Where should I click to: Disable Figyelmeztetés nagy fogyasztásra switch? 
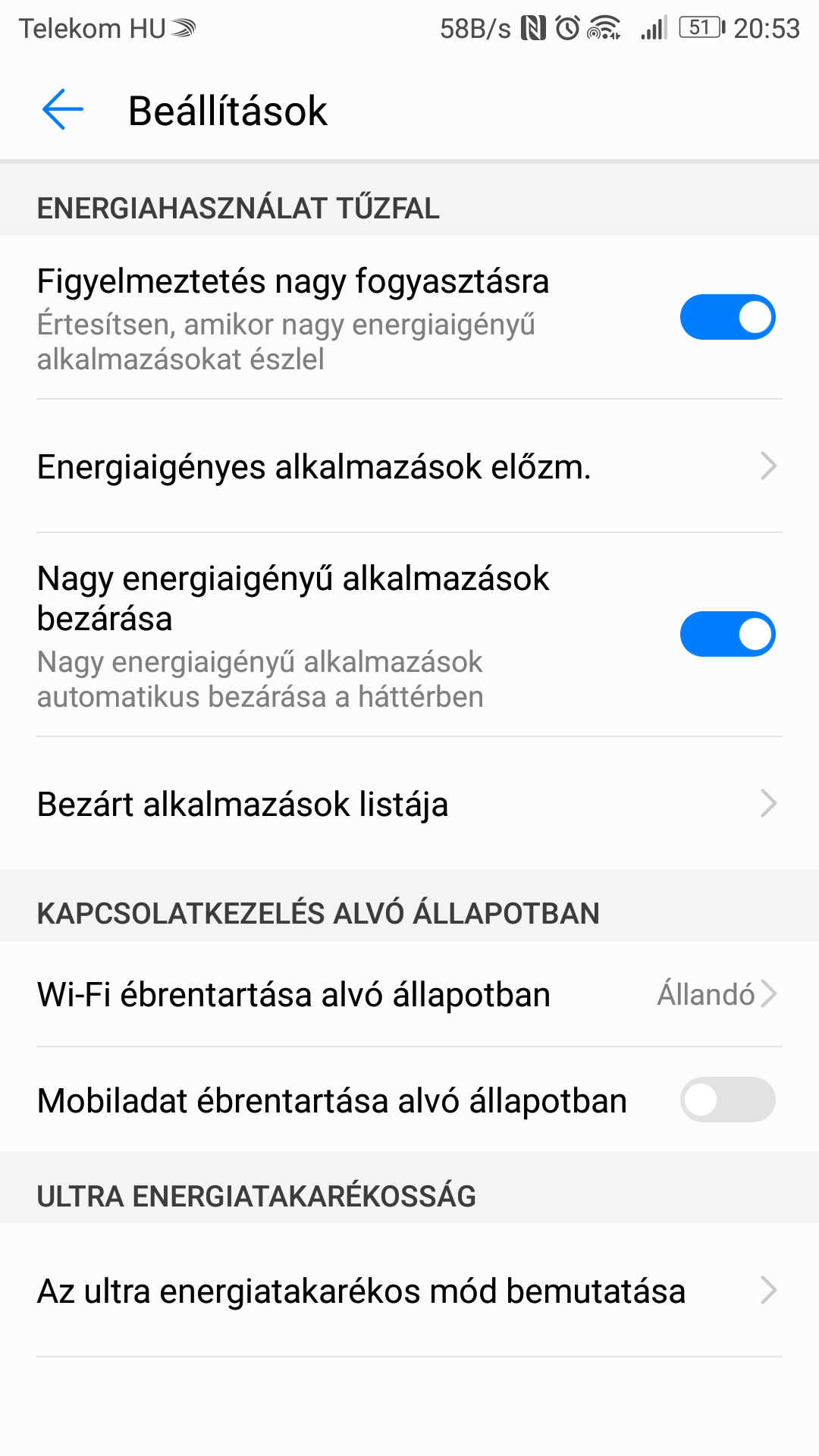pyautogui.click(x=727, y=317)
